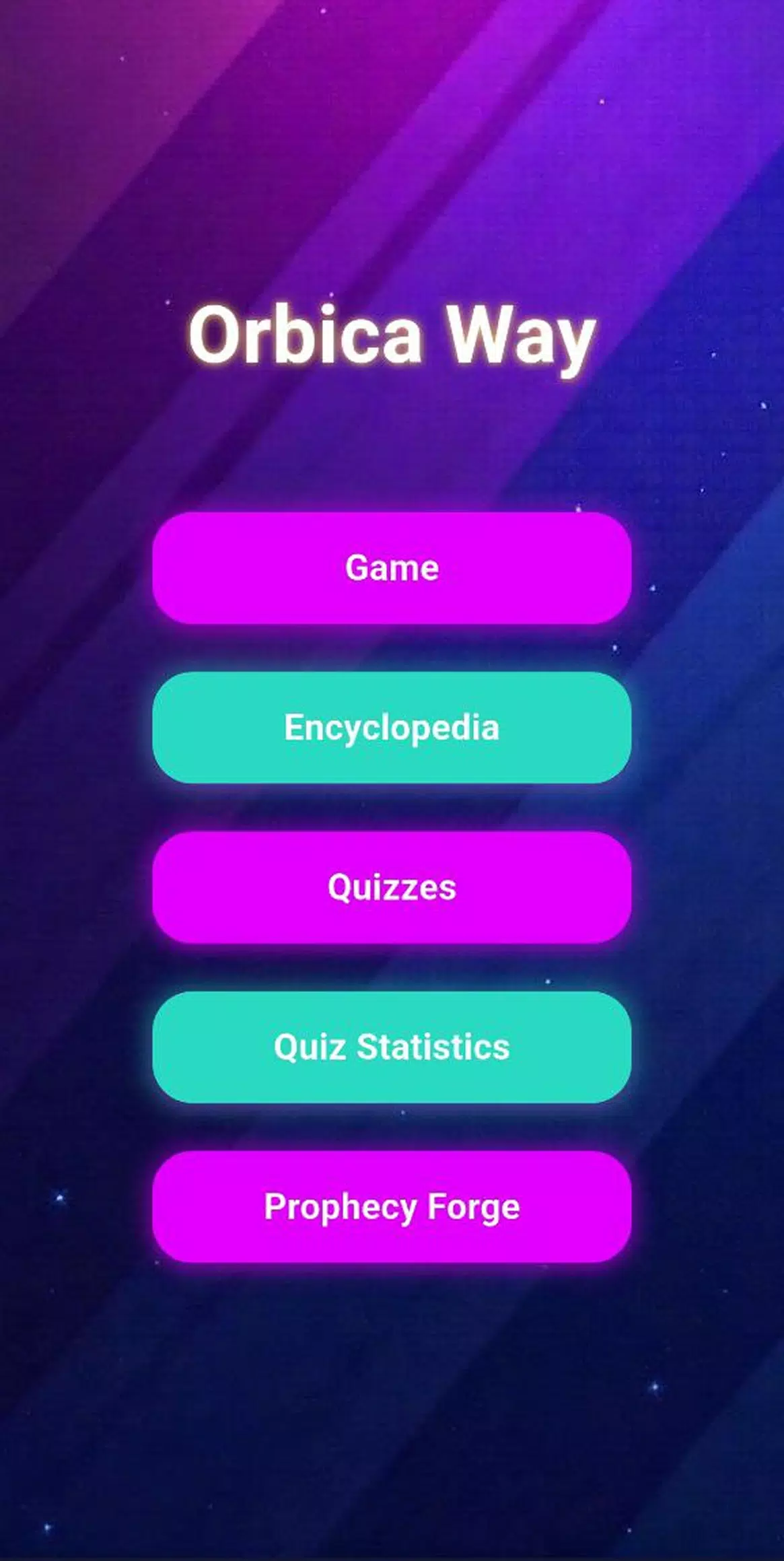Image resolution: width=784 pixels, height=1561 pixels.
Task: Start the Game
Action: (x=392, y=567)
